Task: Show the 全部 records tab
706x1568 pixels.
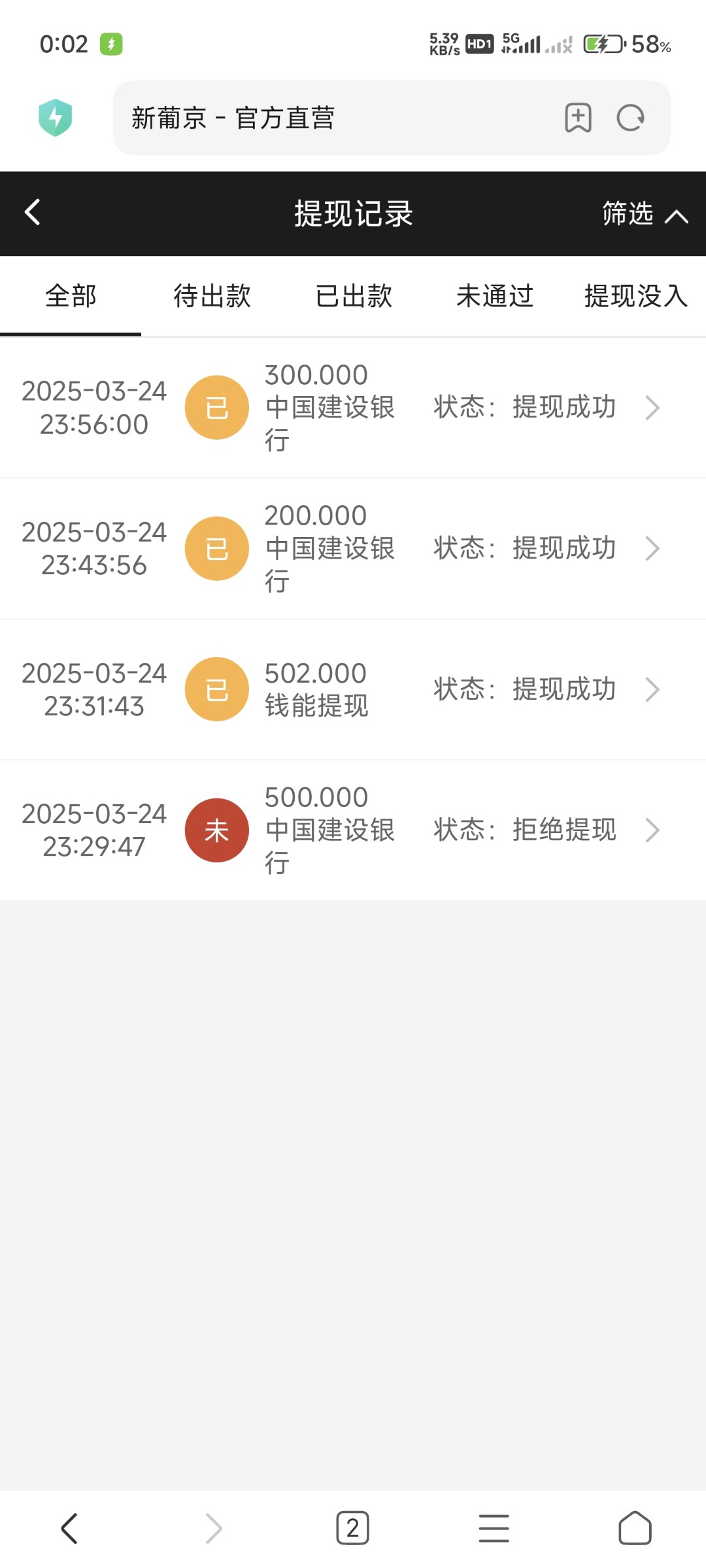Action: coord(71,296)
